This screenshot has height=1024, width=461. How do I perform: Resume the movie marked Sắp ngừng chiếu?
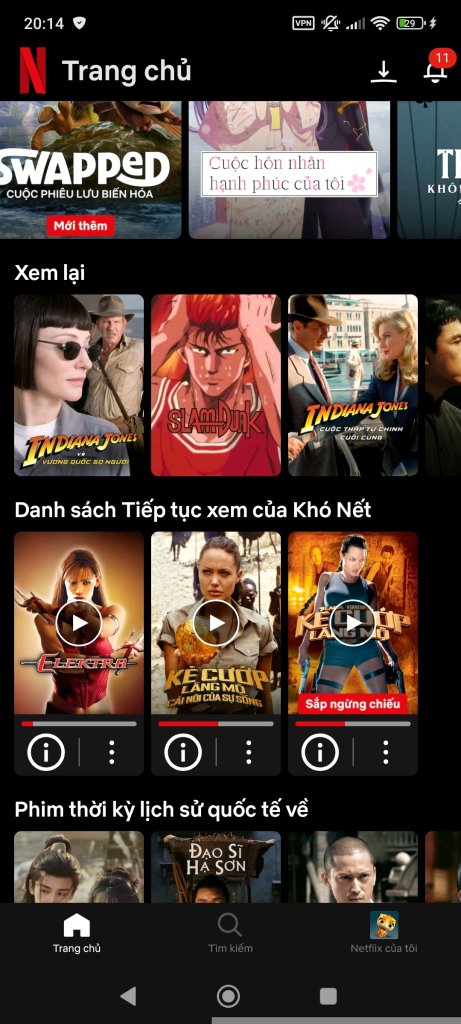[x=353, y=622]
